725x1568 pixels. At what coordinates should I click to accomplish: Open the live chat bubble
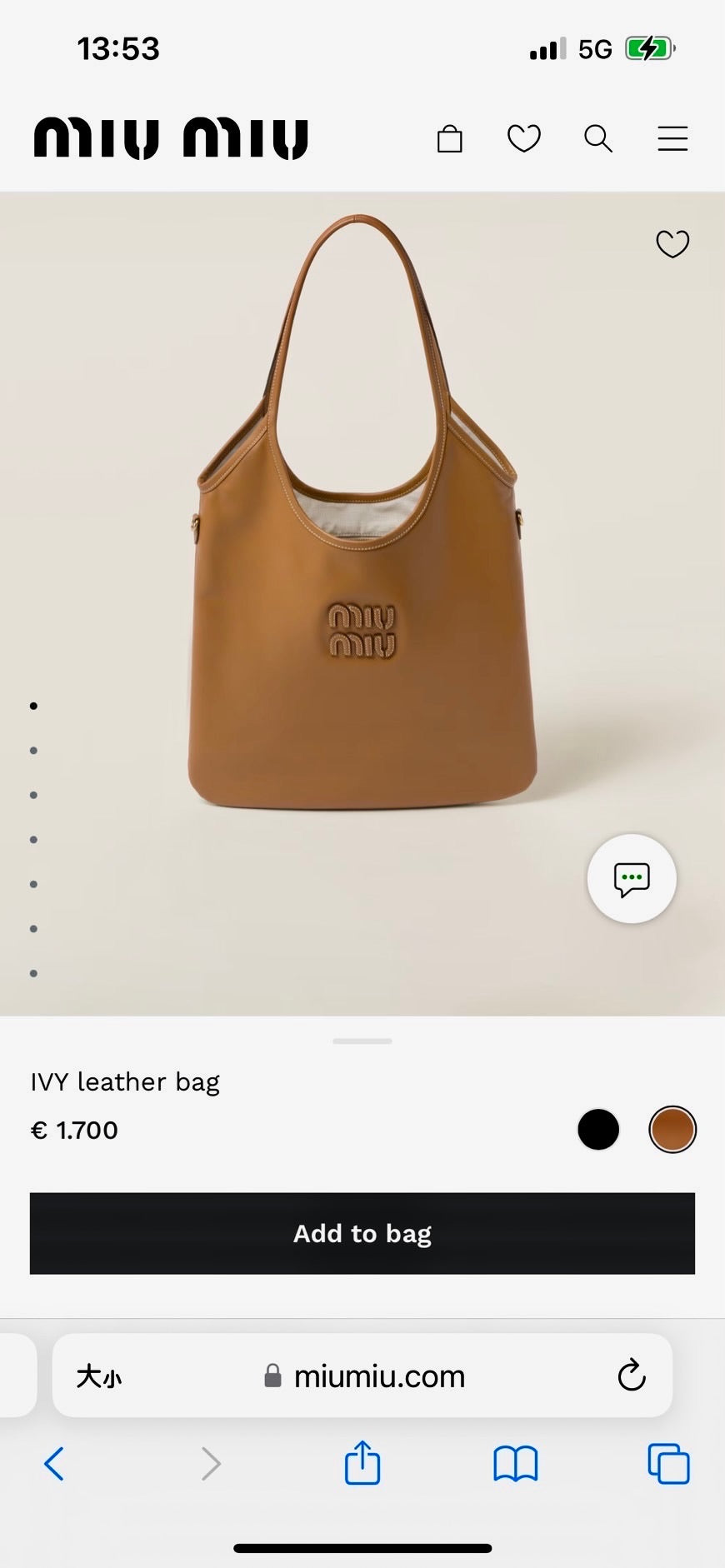632,879
